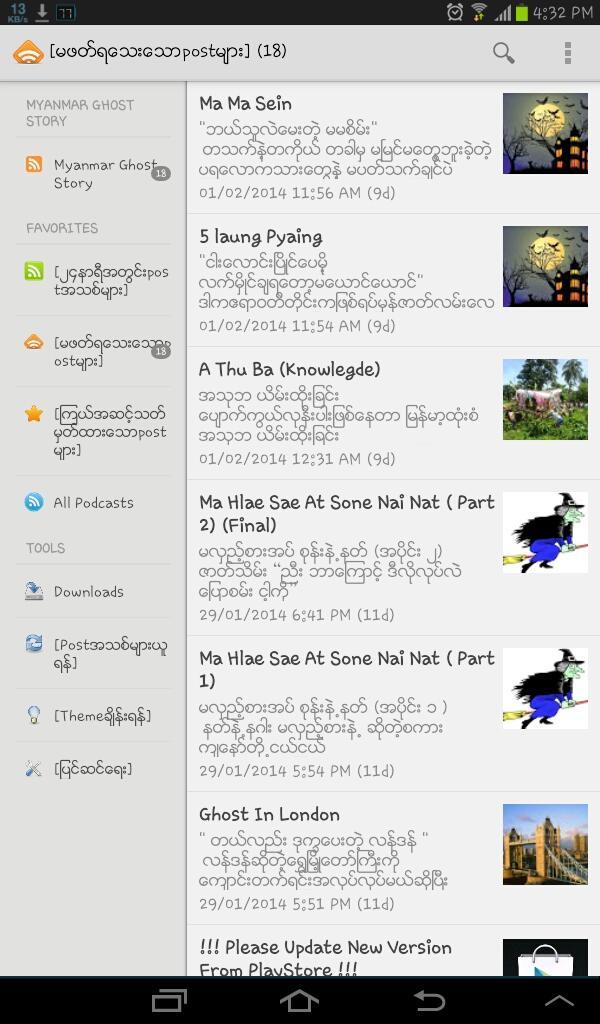The width and height of the screenshot is (600, 1024).
Task: Open Ma Hlae Sae At Sone Nai Nat Part 1
Action: [345, 713]
